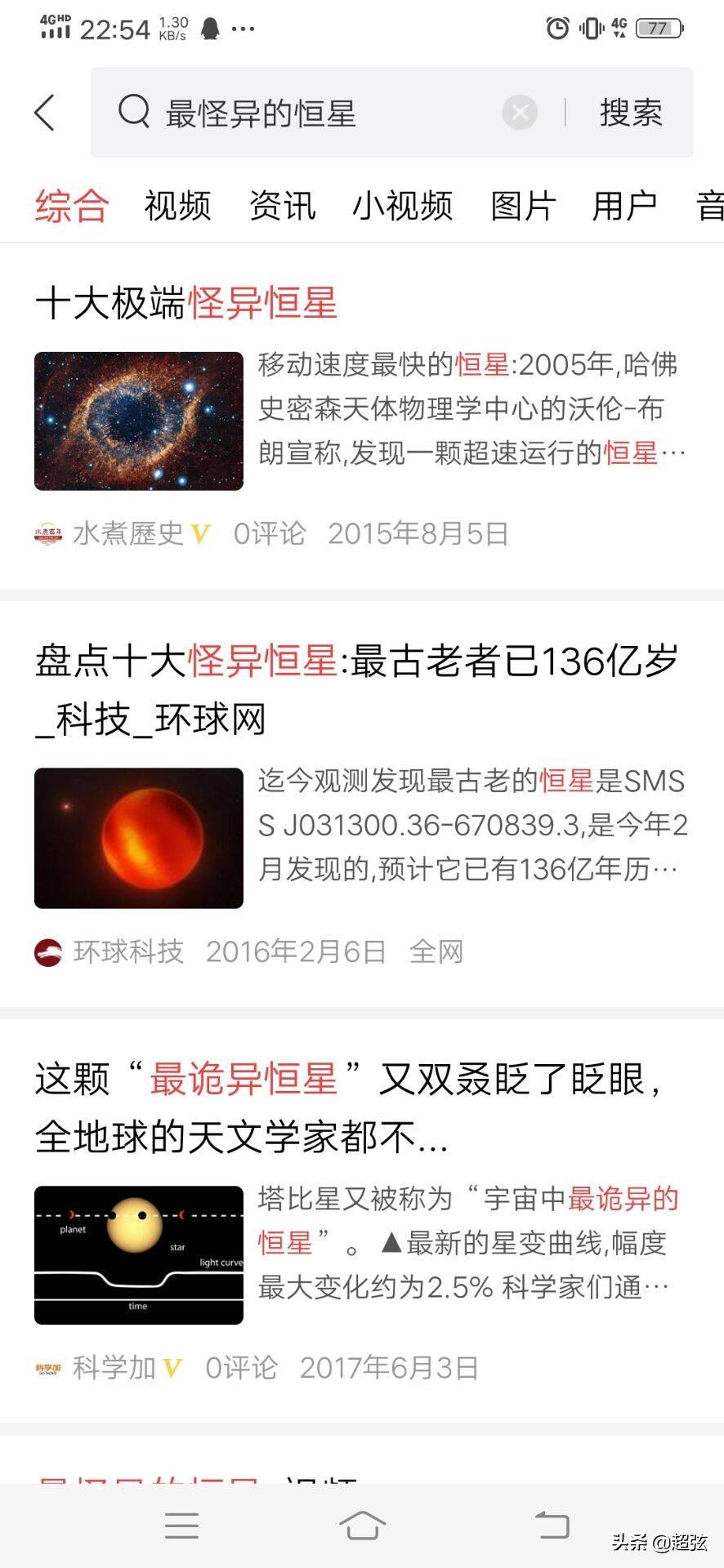Open the 小视频 results tab

click(x=404, y=207)
